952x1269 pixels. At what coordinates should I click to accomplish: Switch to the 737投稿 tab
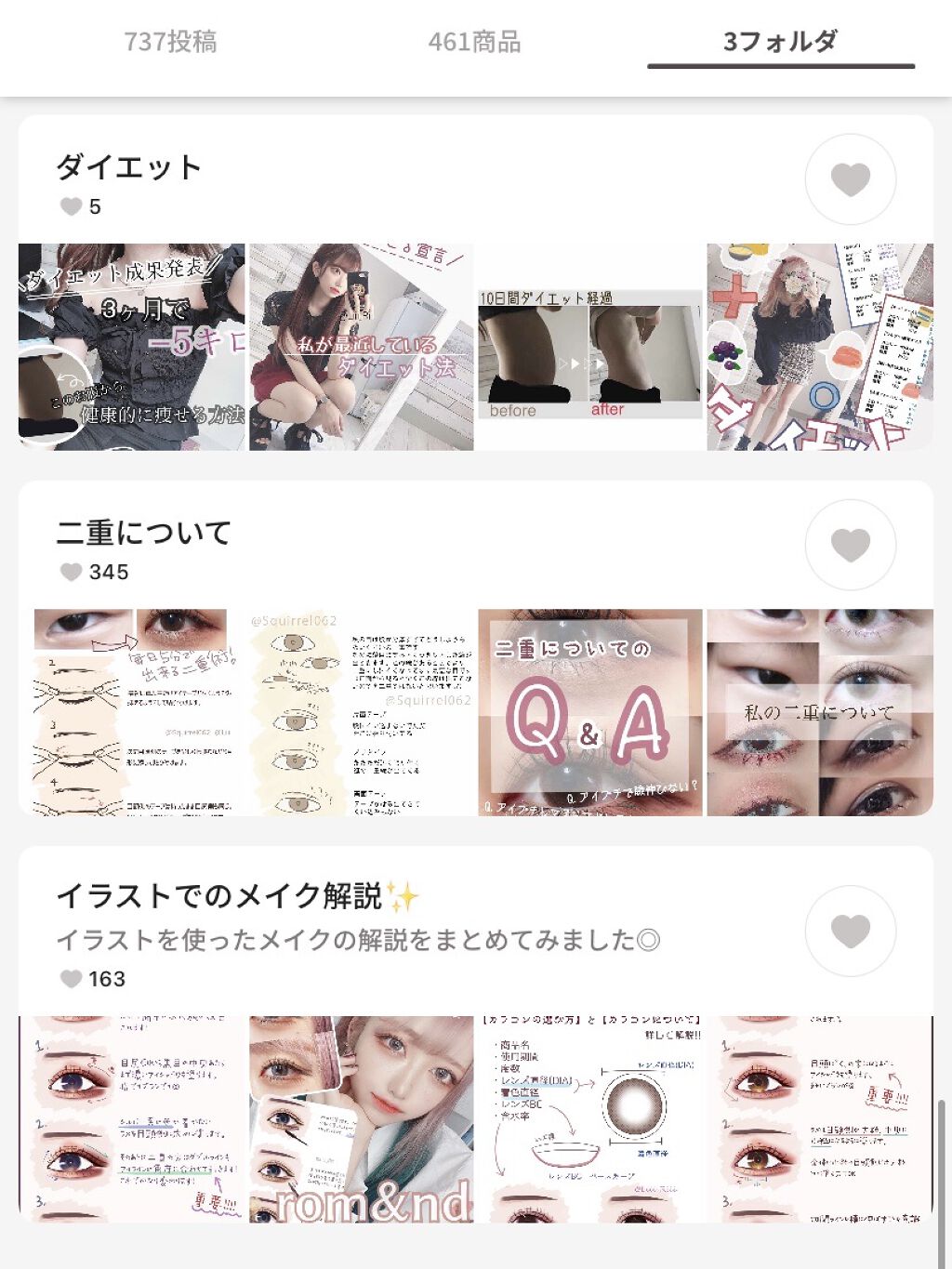[x=170, y=42]
